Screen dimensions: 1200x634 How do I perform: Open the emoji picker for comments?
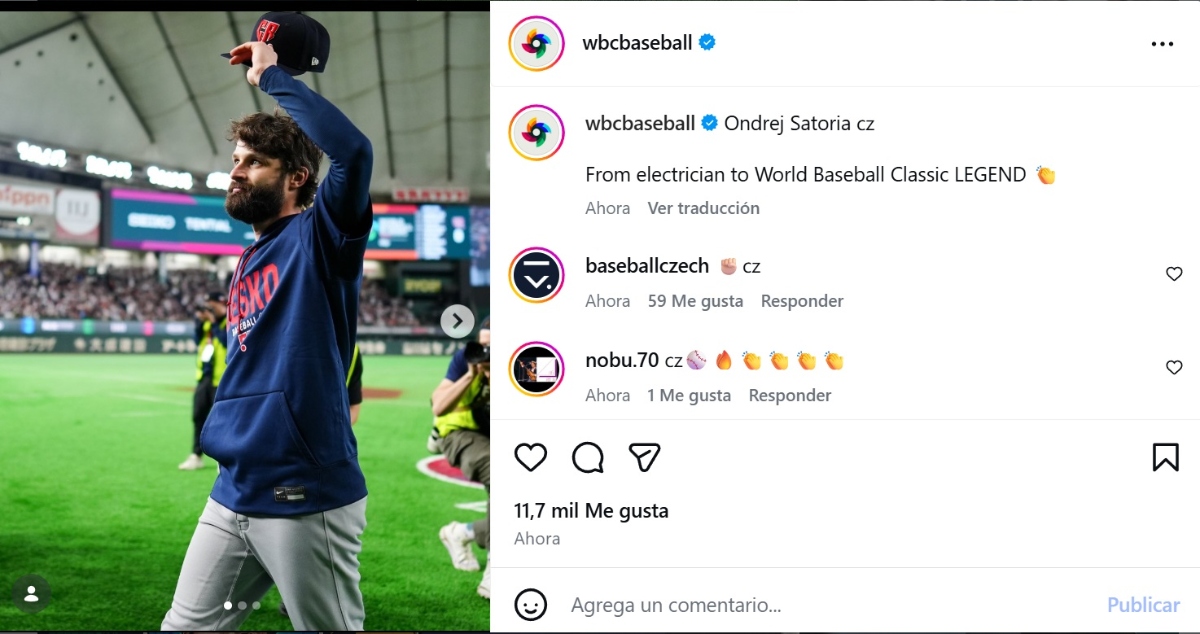click(530, 604)
